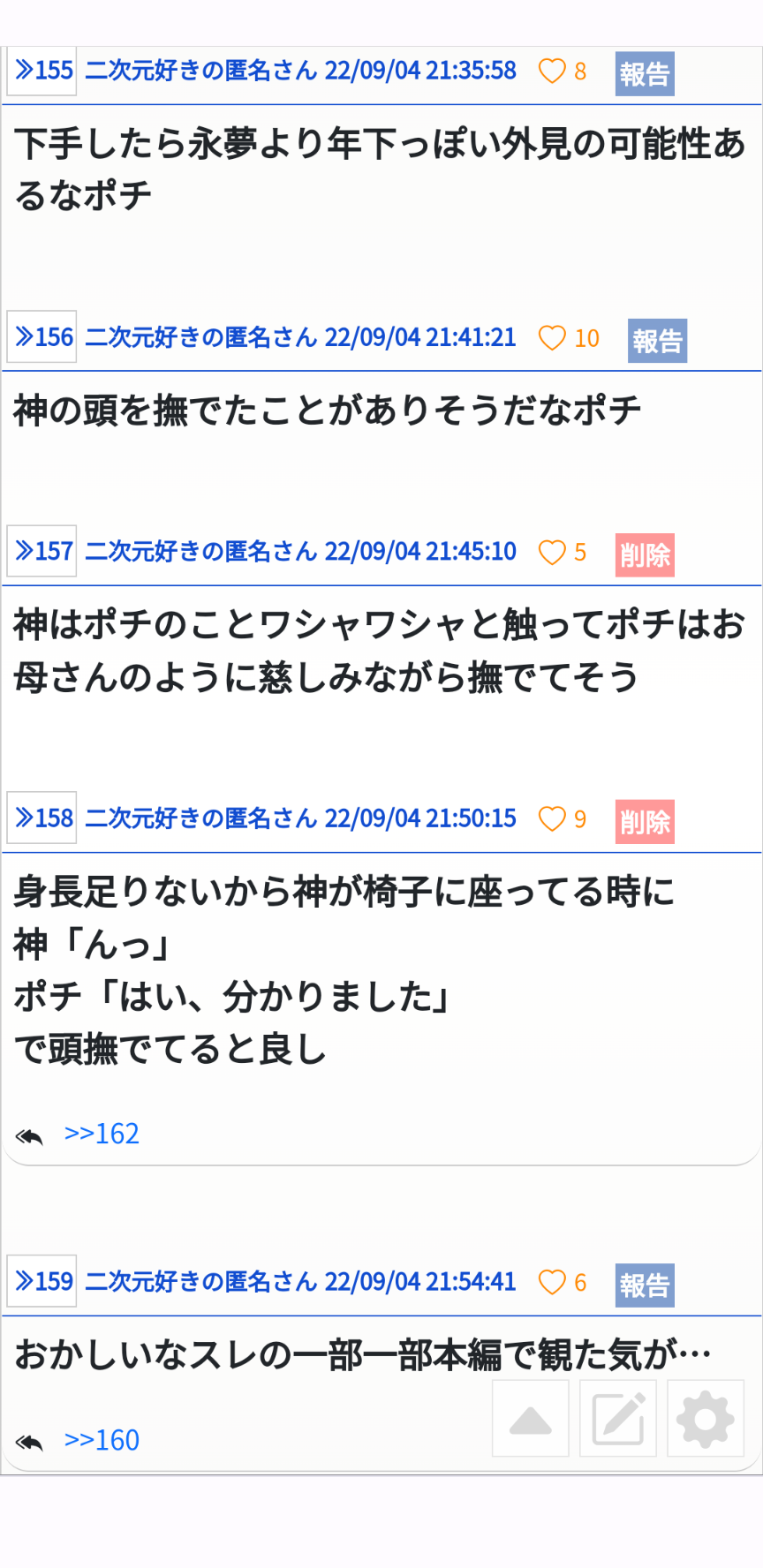Like post 155 with the heart
The width and height of the screenshot is (763, 1568).
click(552, 71)
